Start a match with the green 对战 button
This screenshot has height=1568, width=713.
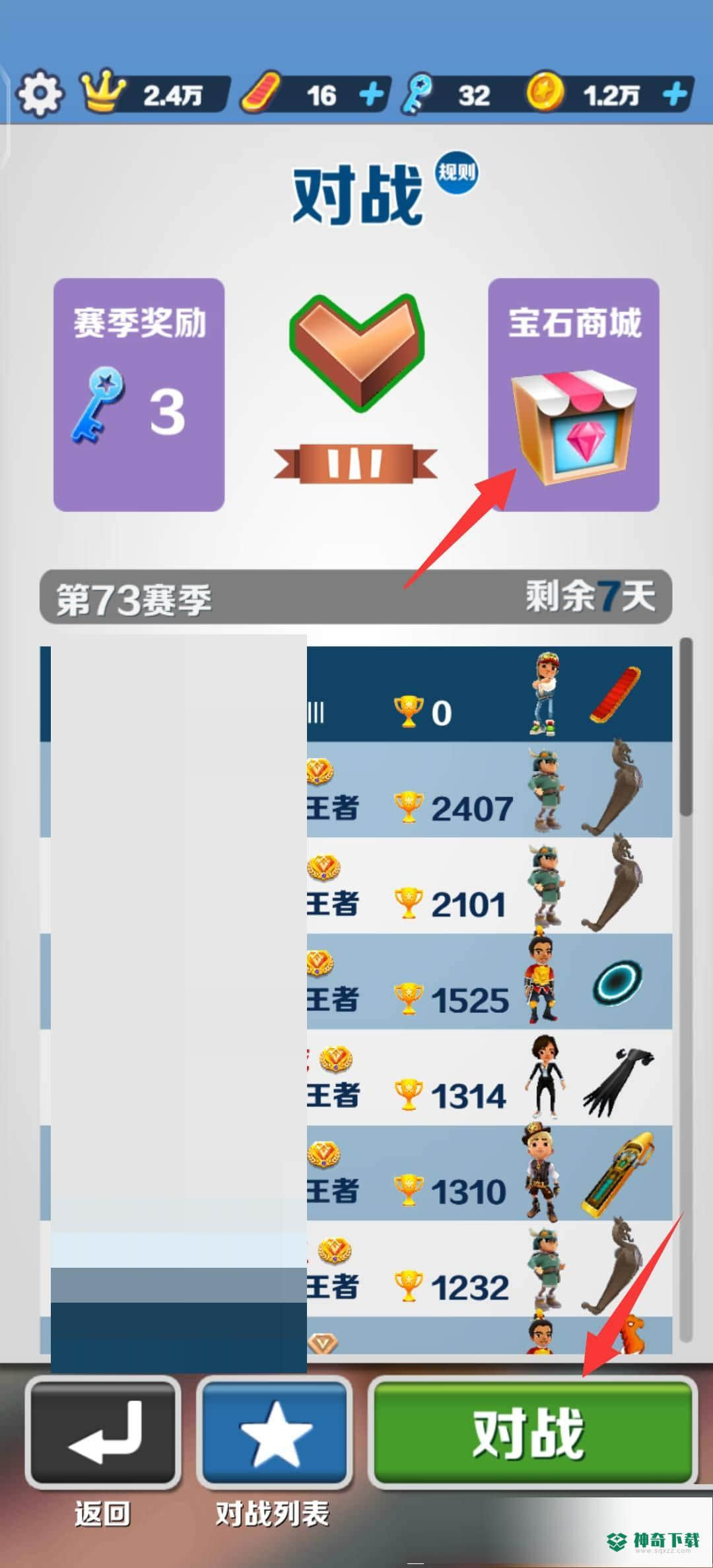click(x=532, y=1432)
